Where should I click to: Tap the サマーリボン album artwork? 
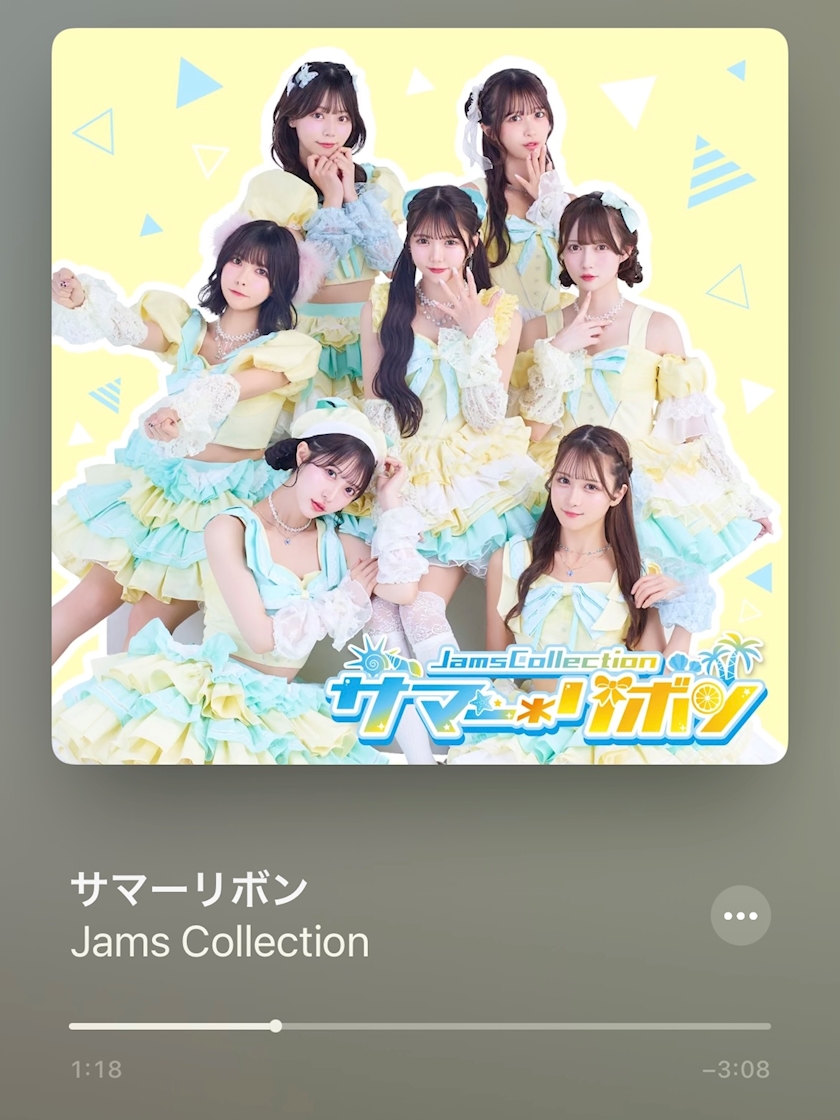click(419, 396)
